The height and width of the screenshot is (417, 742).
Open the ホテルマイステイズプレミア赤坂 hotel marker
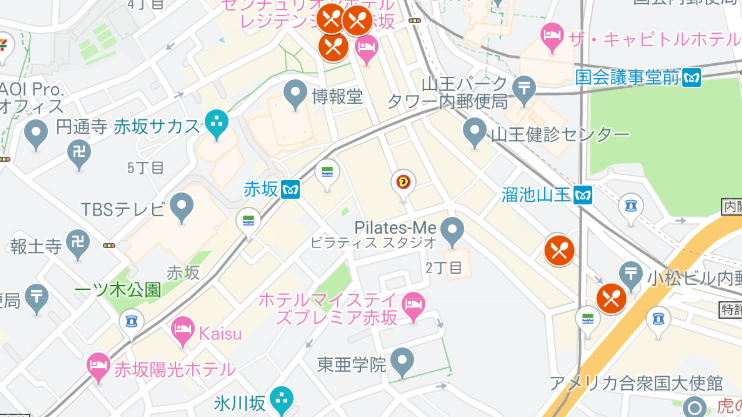[412, 301]
